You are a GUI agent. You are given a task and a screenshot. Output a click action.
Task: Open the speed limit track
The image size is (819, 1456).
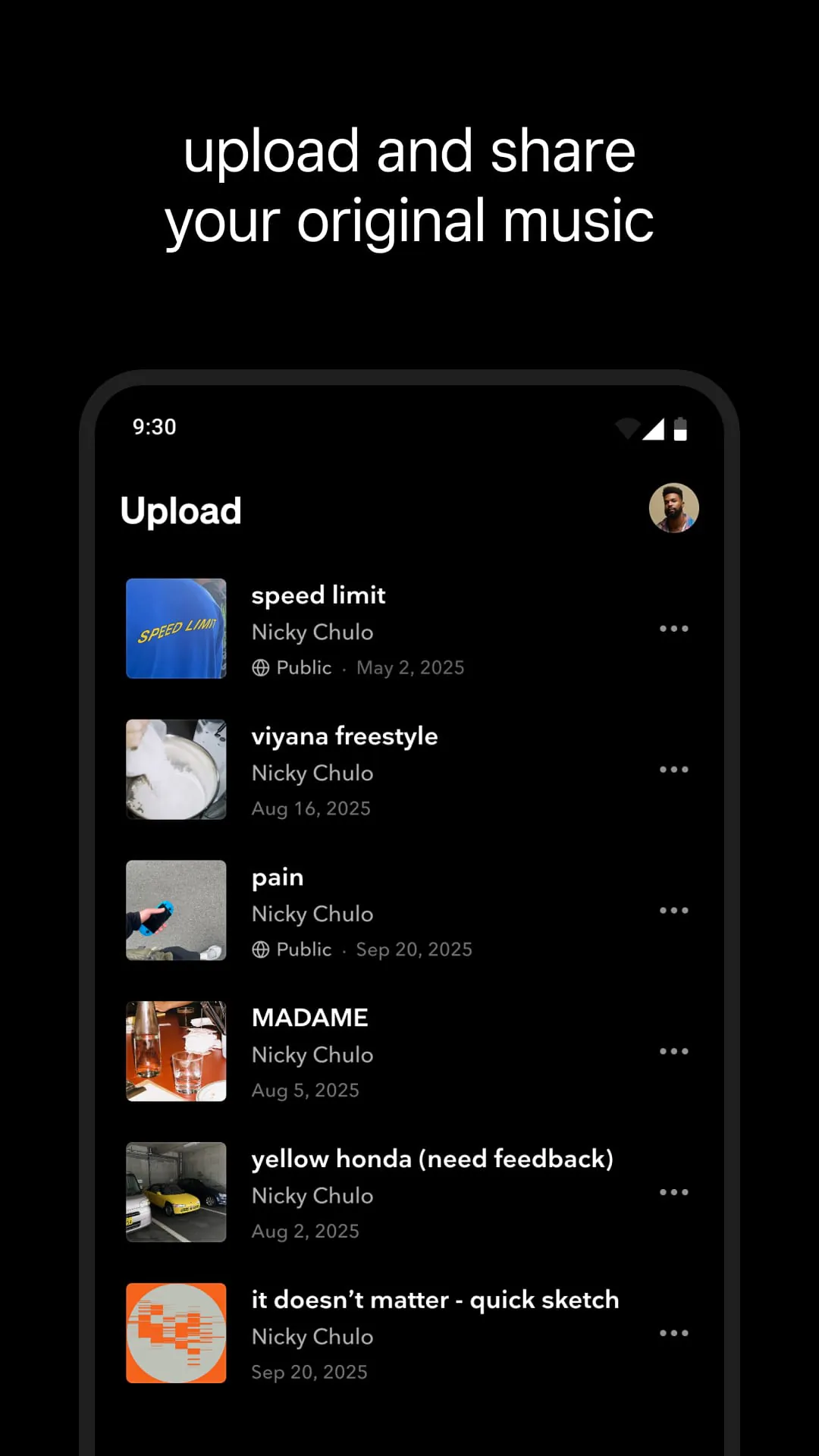point(318,595)
